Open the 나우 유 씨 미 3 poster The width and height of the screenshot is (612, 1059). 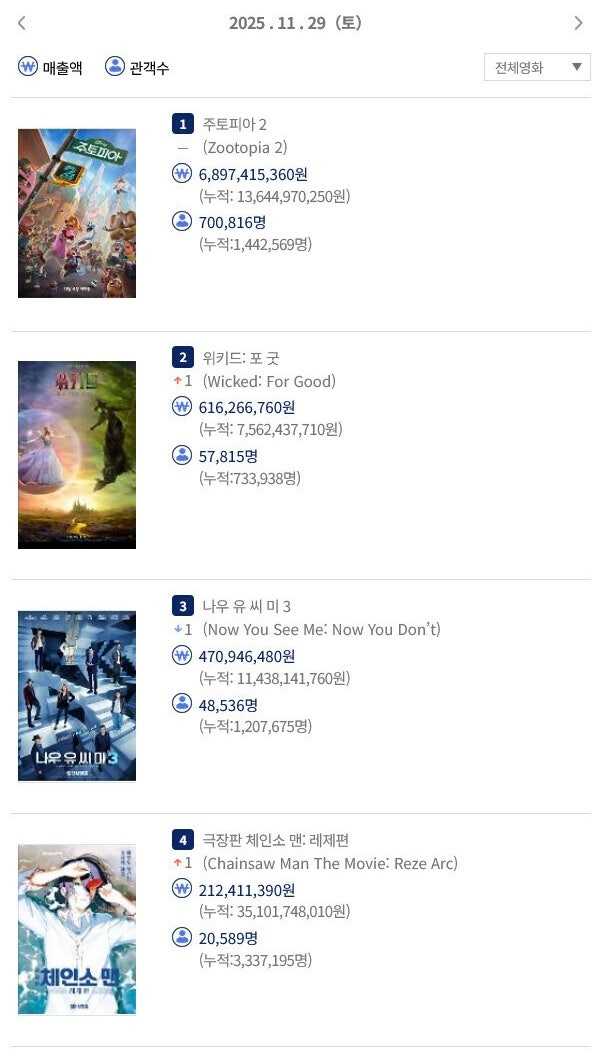(77, 696)
